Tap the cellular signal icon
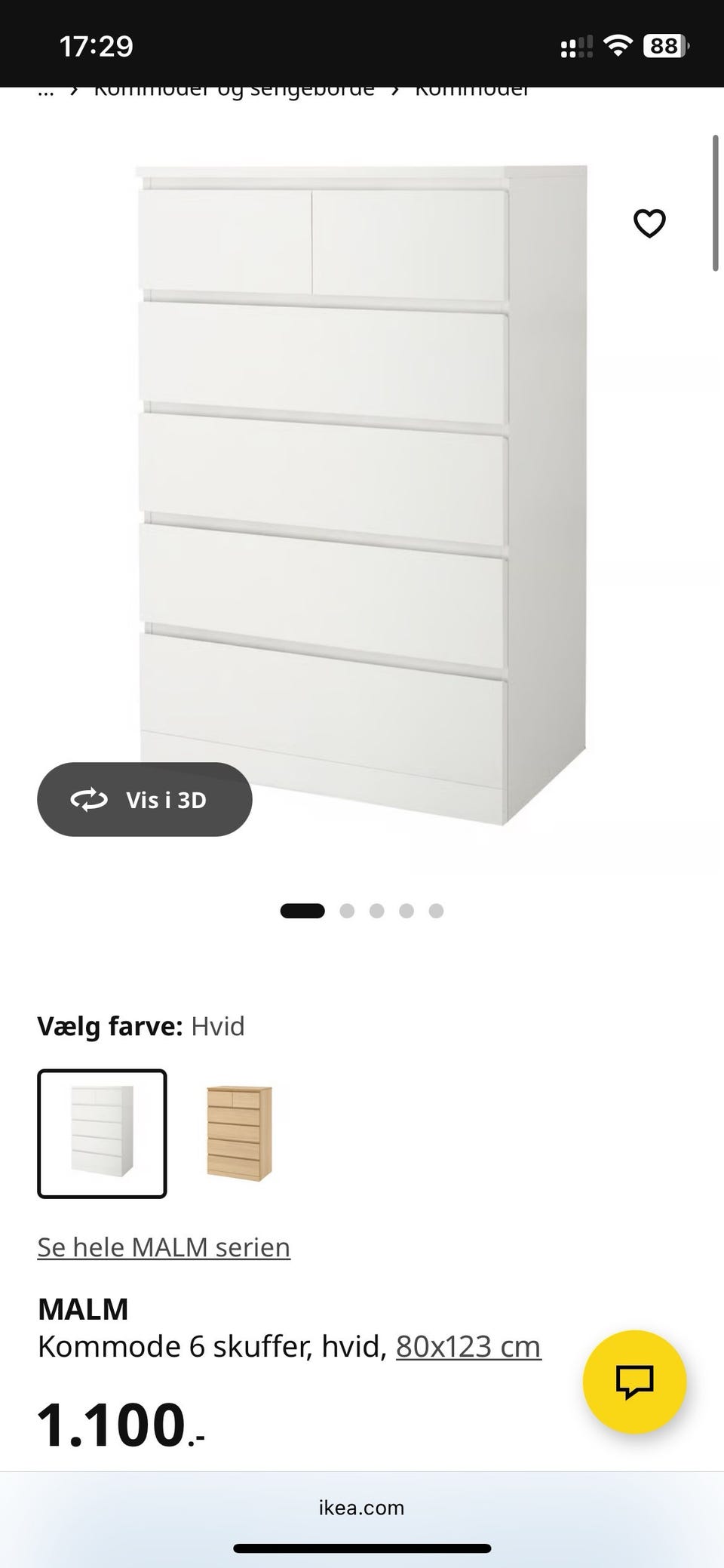This screenshot has width=724, height=1568. click(575, 45)
